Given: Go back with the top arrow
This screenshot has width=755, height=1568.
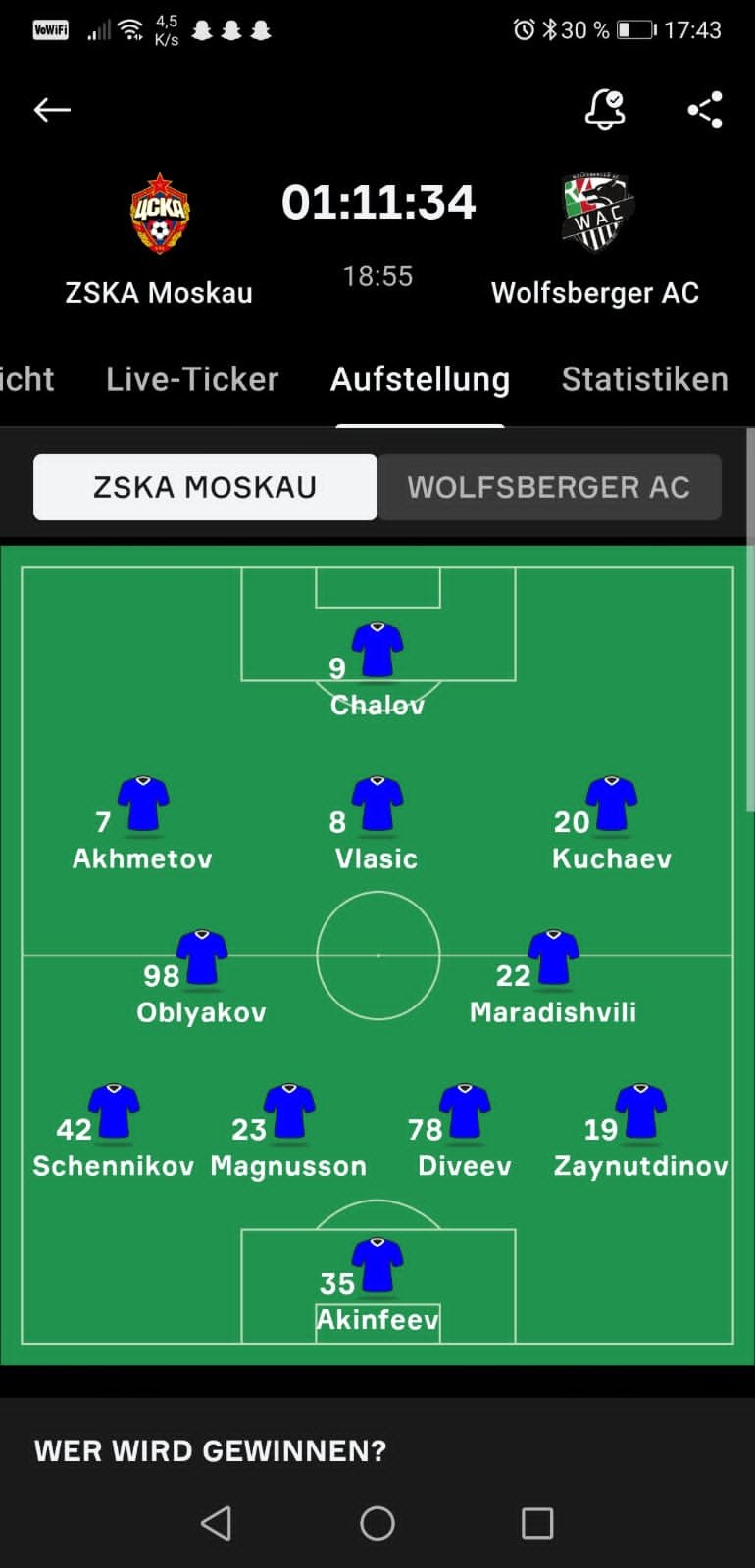Looking at the screenshot, I should click(x=52, y=110).
